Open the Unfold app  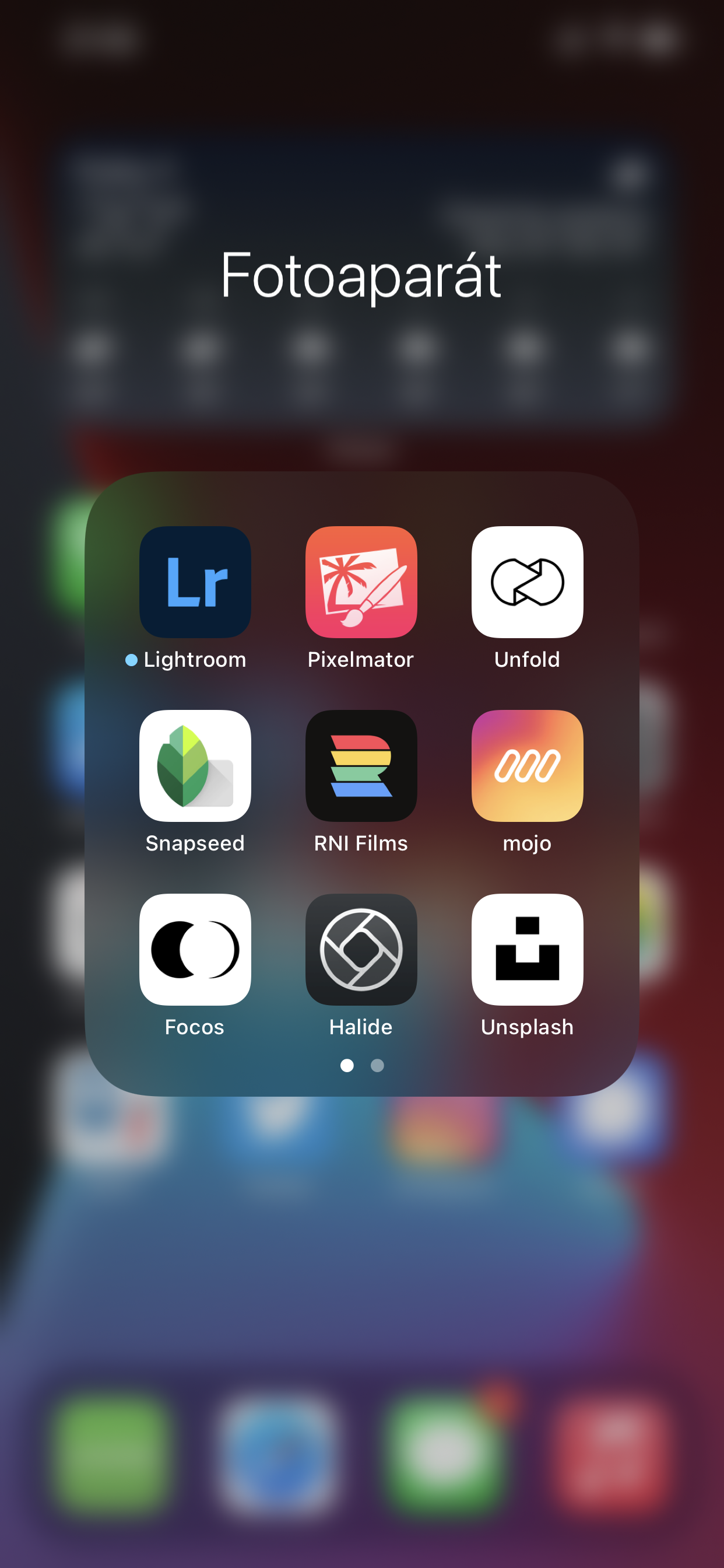click(527, 582)
